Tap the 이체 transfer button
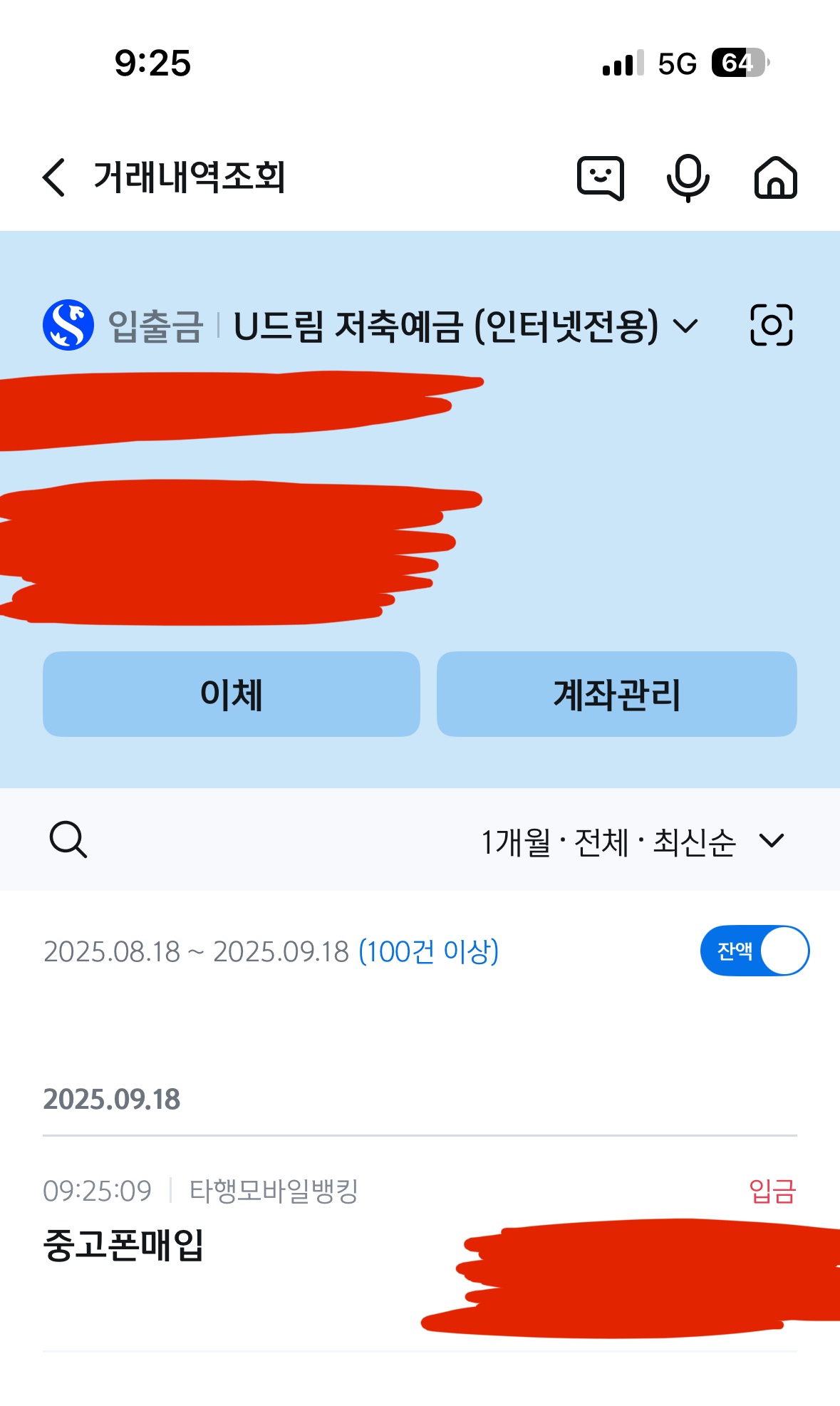The height and width of the screenshot is (1406, 840). [x=232, y=694]
